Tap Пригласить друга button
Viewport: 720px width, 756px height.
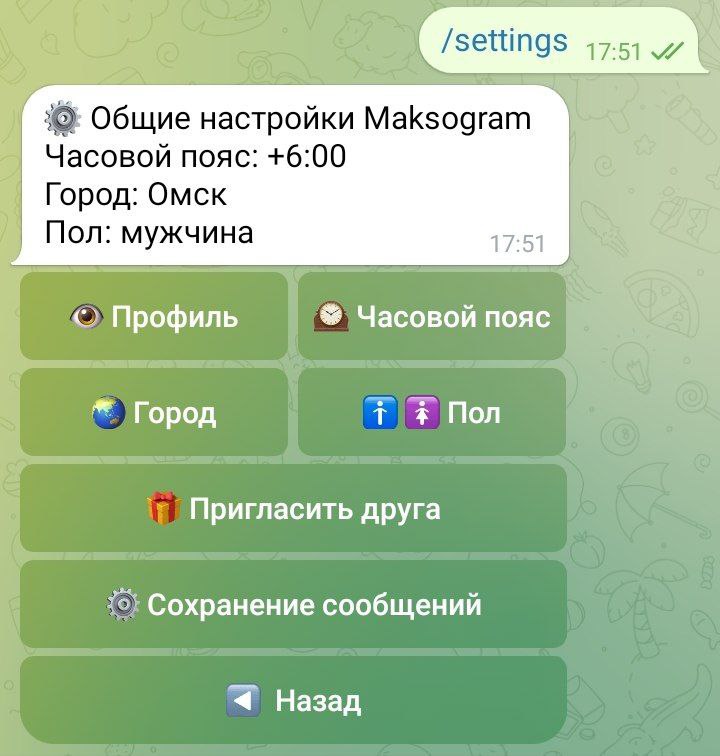[293, 508]
